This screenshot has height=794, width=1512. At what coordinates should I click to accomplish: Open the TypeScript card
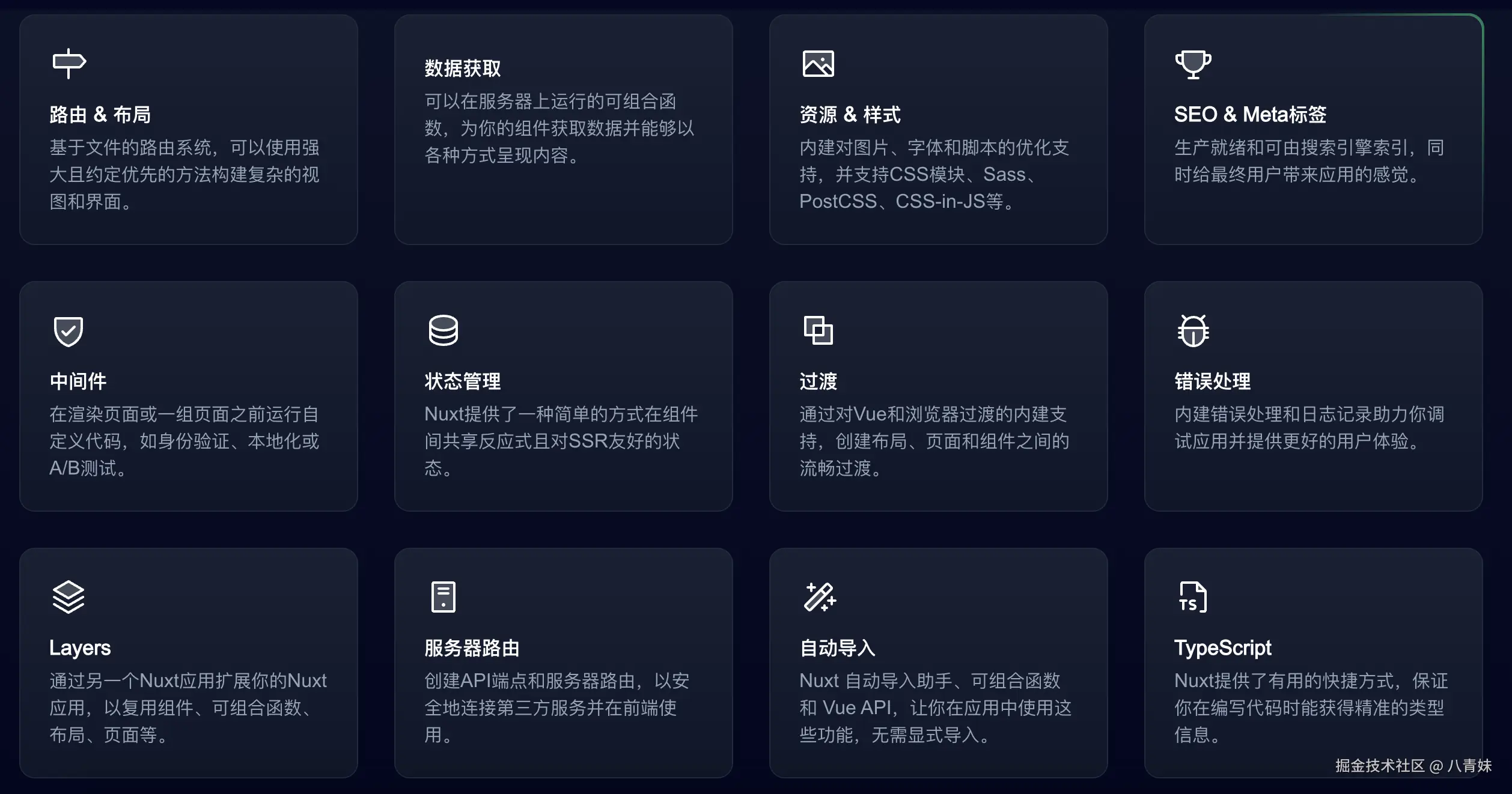1313,662
